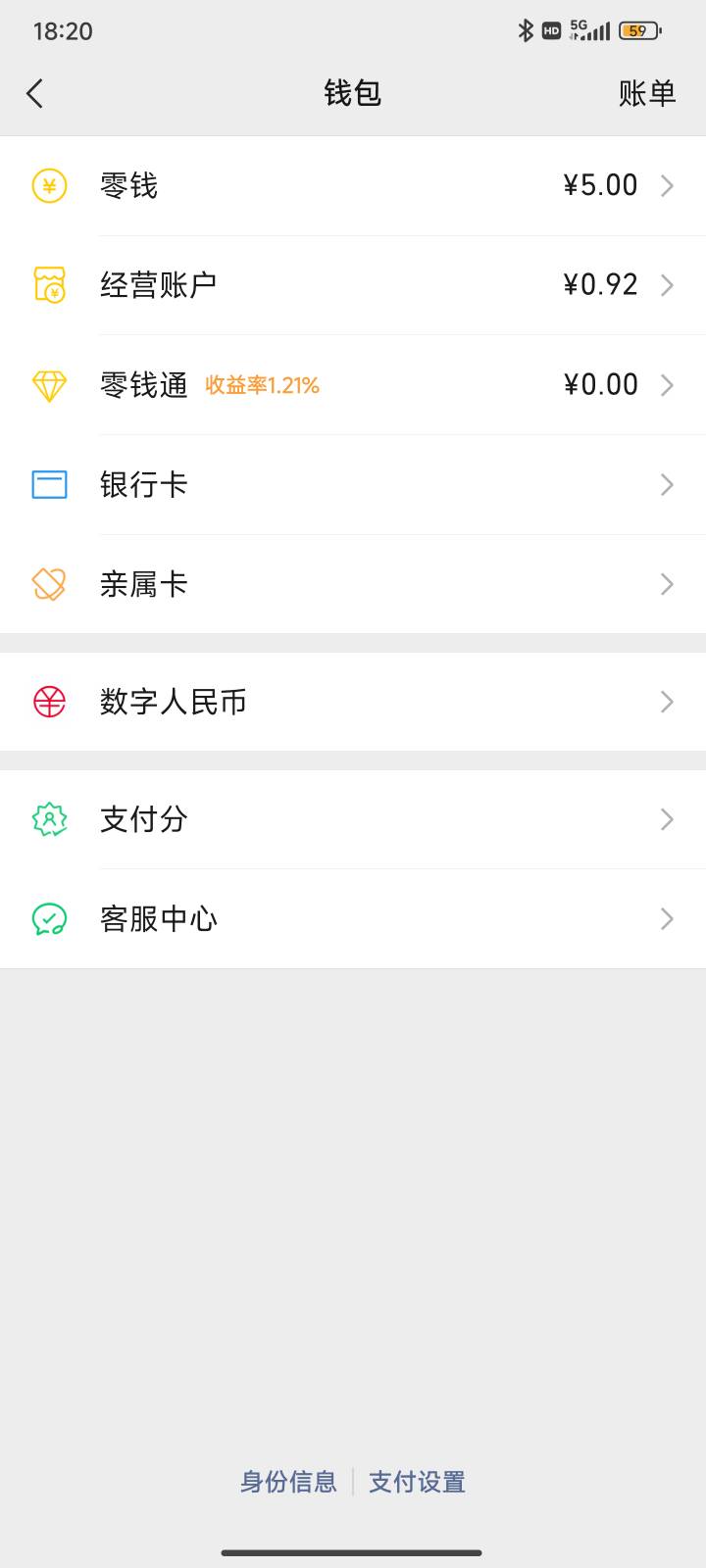Viewport: 706px width, 1568px height.
Task: Open 客服中心 help center
Action: (x=353, y=919)
